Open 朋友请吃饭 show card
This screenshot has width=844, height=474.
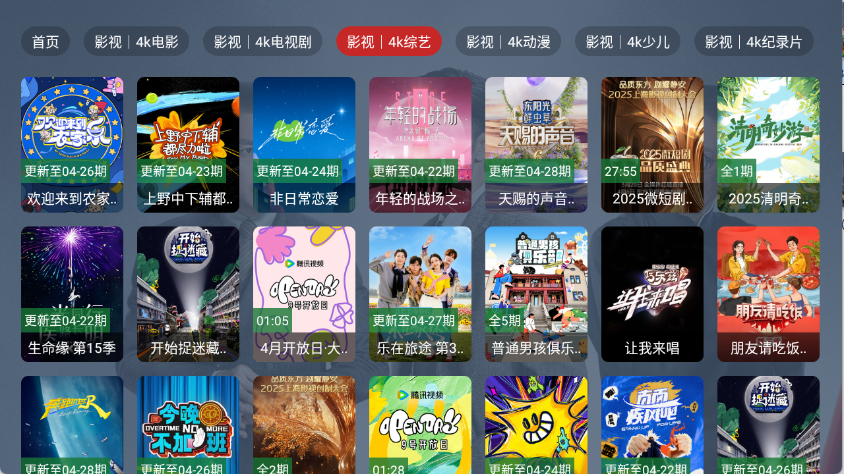(768, 293)
